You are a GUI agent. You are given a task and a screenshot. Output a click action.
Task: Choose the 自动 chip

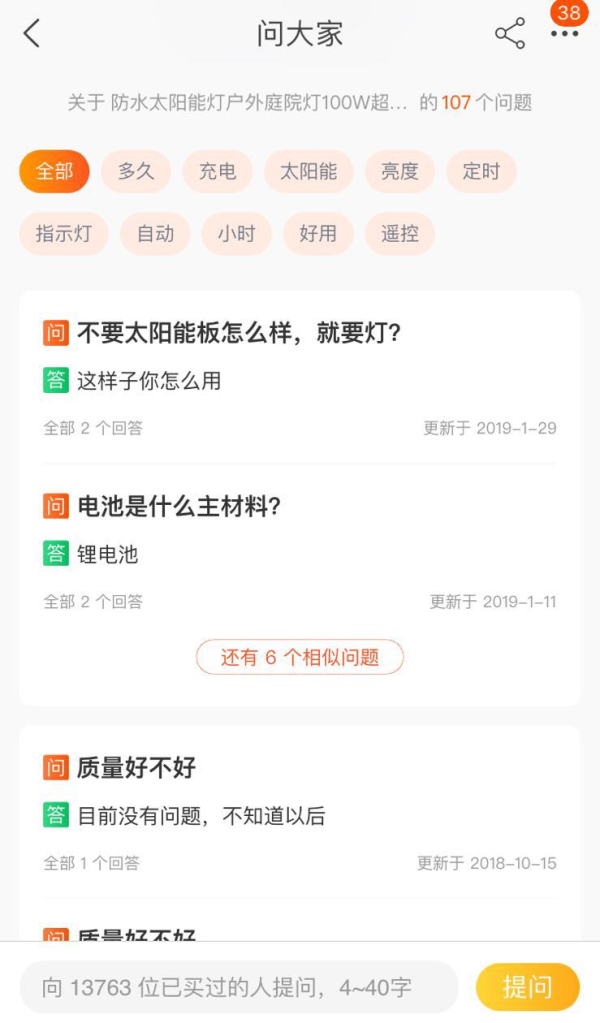point(155,234)
